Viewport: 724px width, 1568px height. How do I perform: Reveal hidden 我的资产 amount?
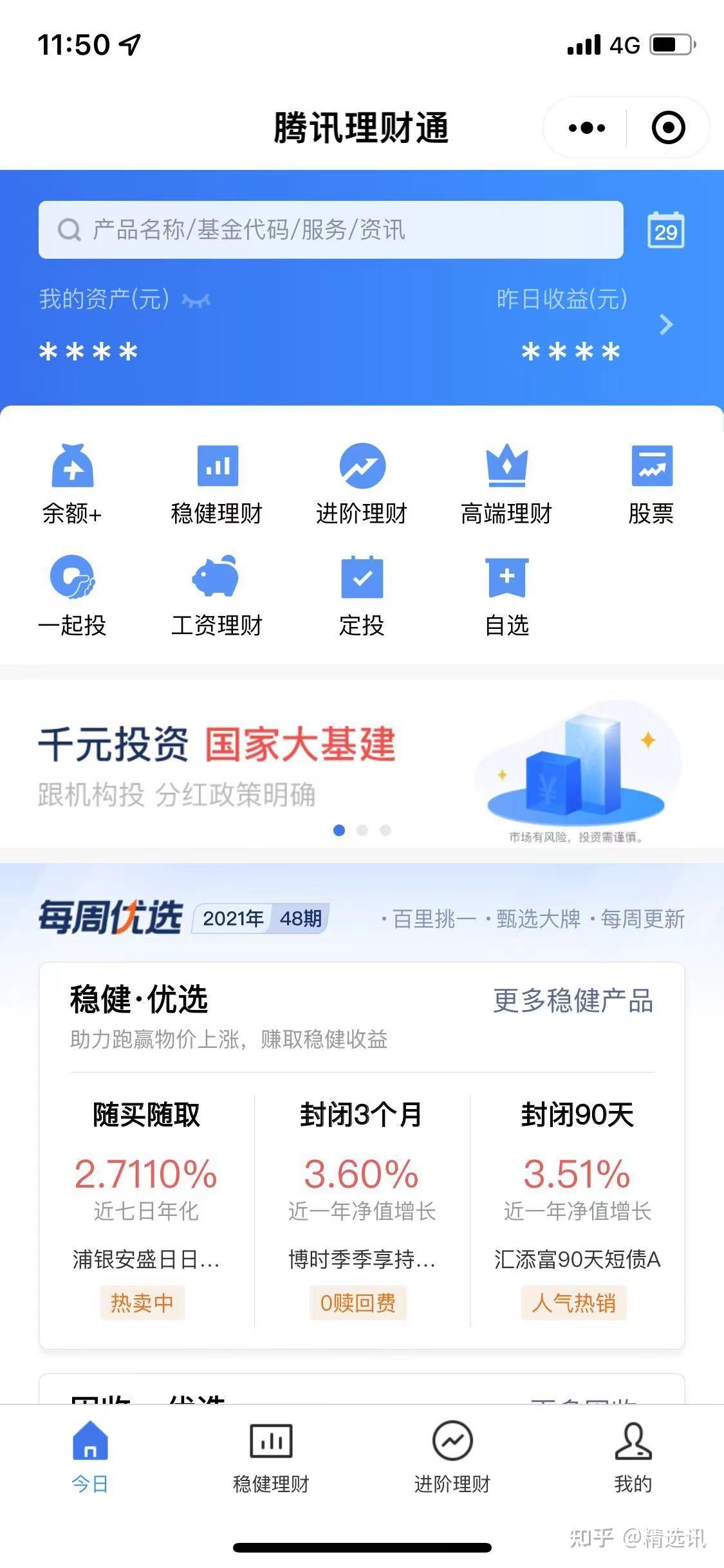coord(88,351)
